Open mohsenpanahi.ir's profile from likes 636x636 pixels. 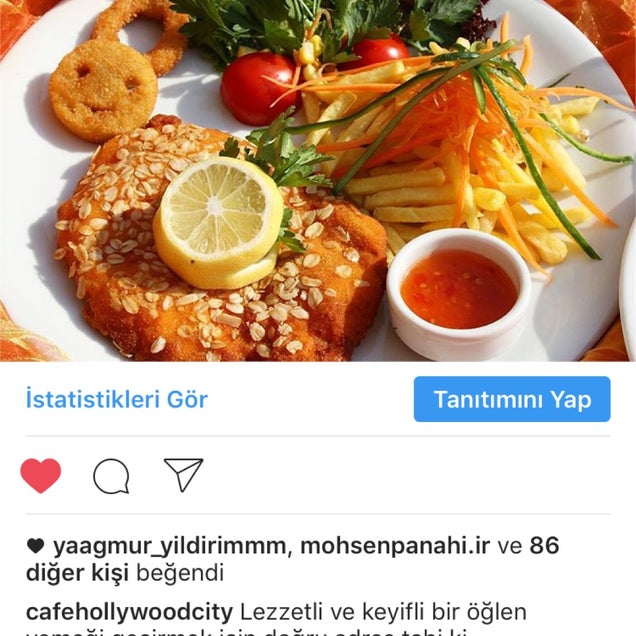click(x=395, y=546)
